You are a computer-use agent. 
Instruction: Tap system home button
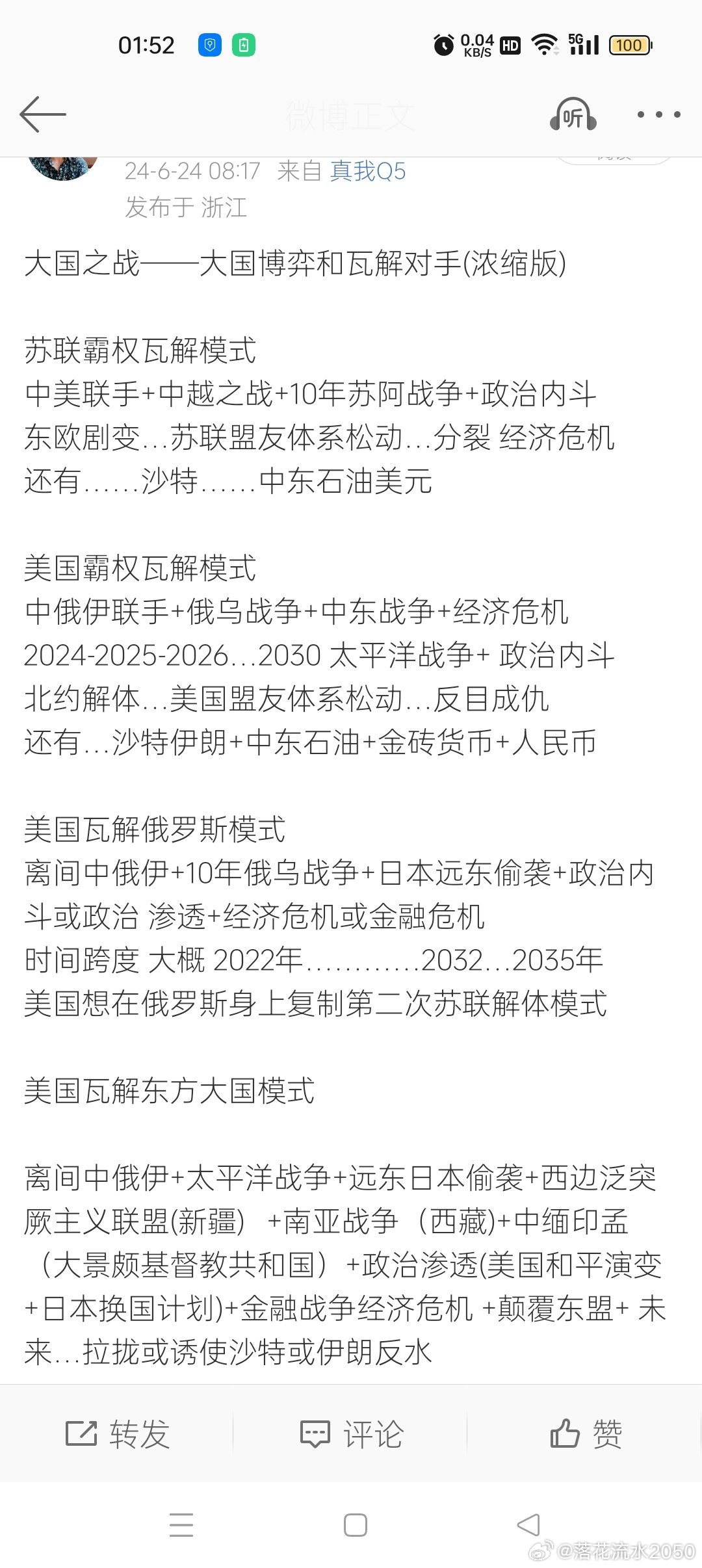(356, 1524)
